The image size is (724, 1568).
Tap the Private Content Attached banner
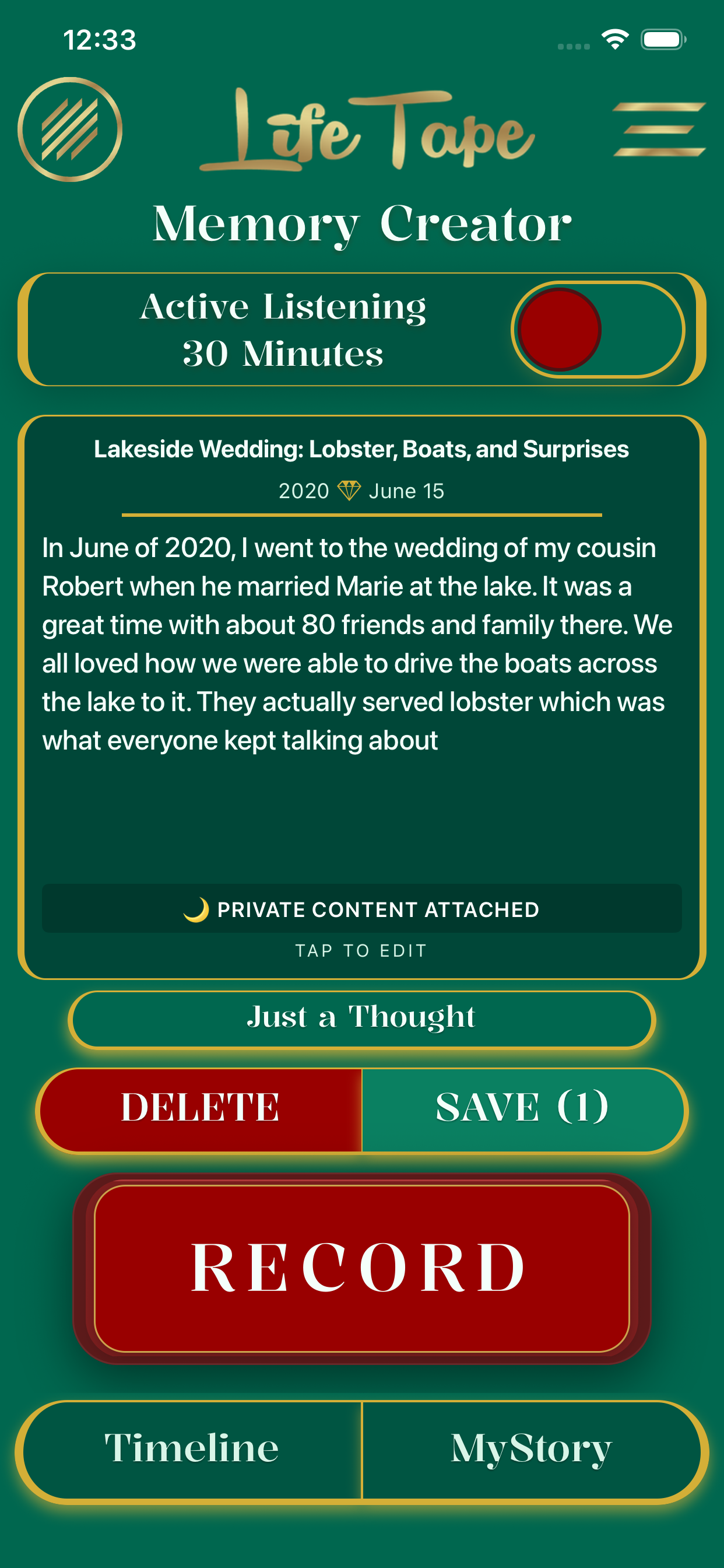pos(361,908)
